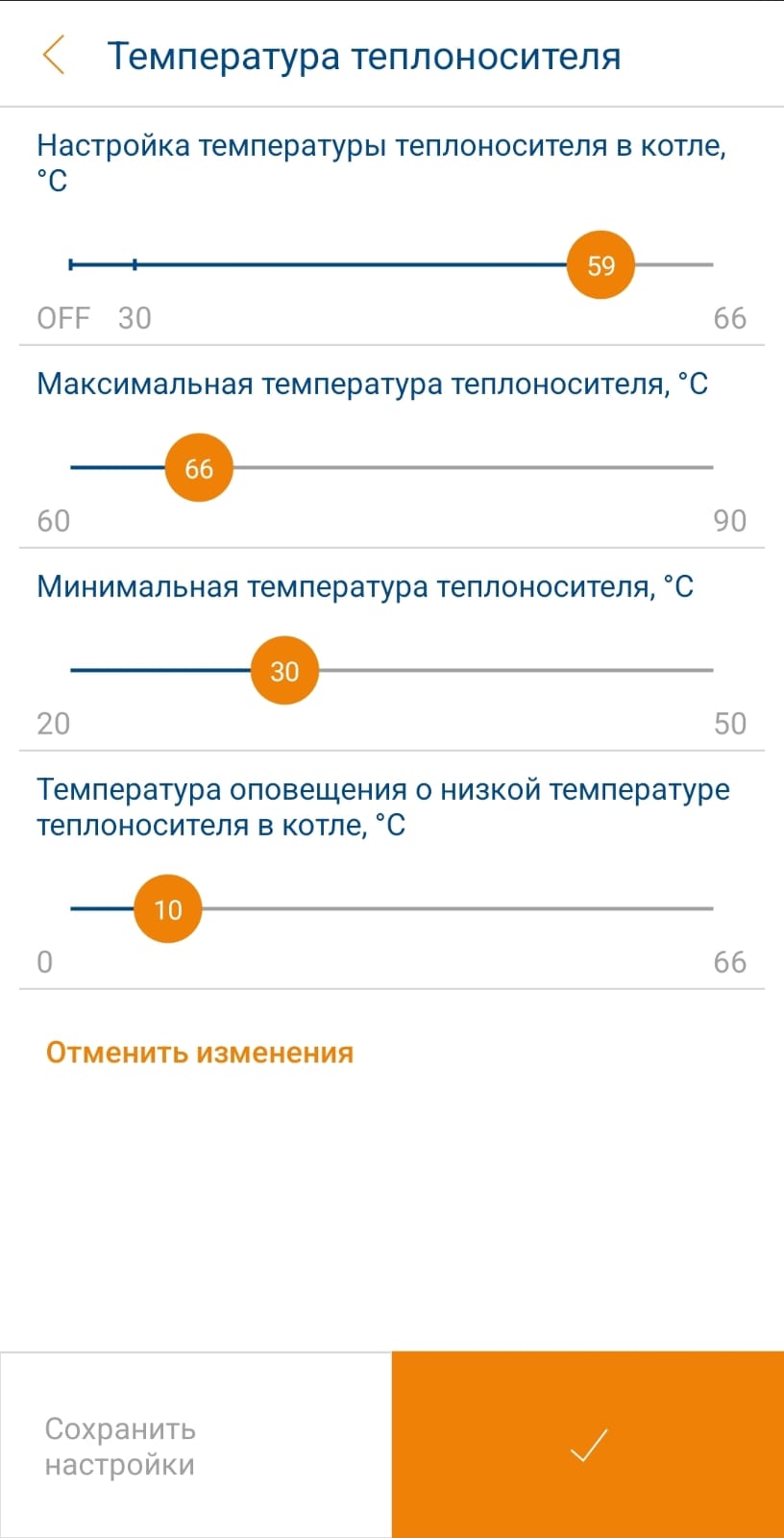Tap the maximum coolant temperature slider knob at 66
This screenshot has width=784, height=1538.
click(x=199, y=468)
